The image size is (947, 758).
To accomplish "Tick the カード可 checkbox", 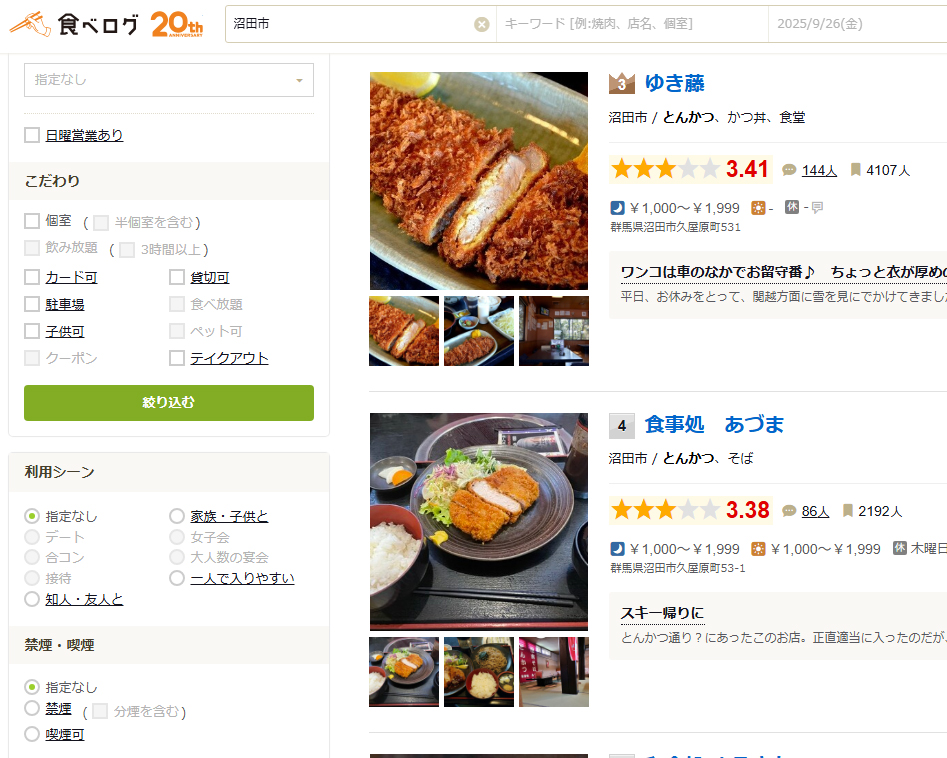I will point(33,277).
